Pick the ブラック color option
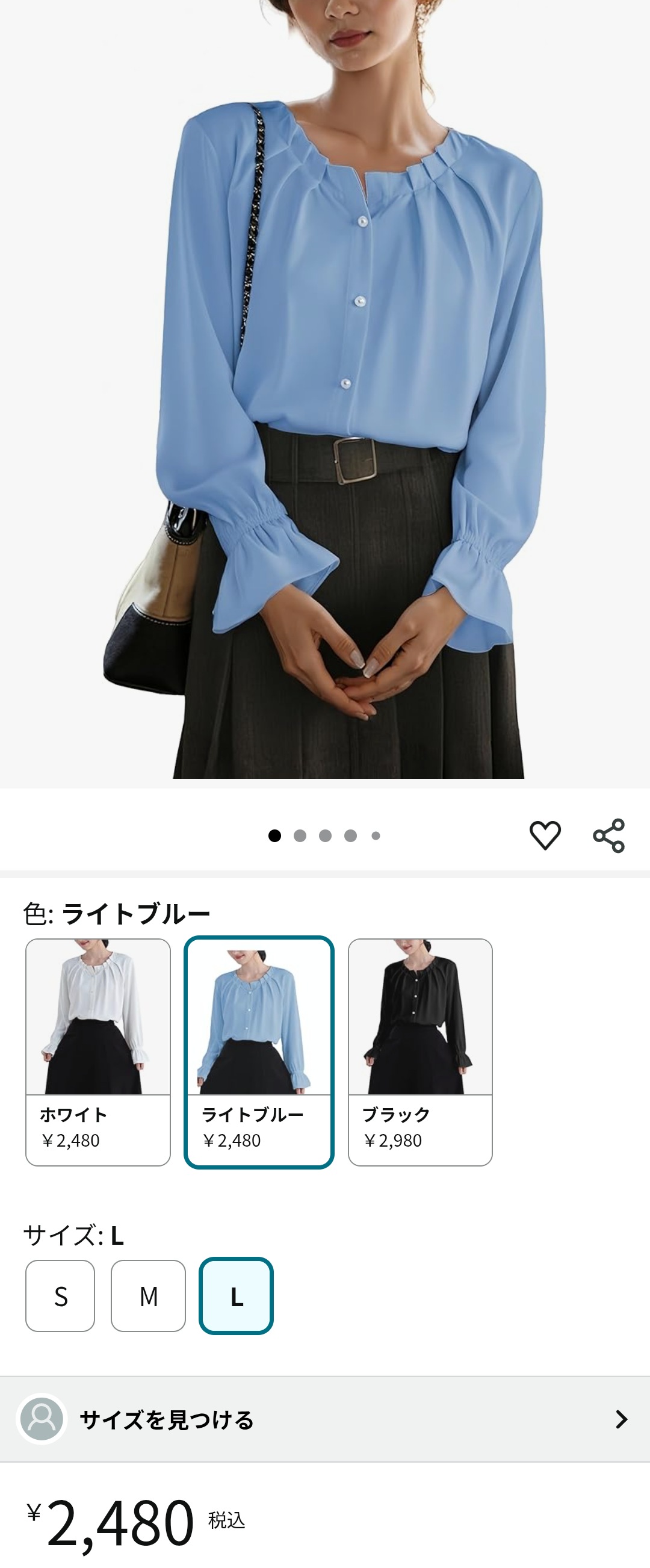The width and height of the screenshot is (650, 1568). click(x=420, y=1052)
